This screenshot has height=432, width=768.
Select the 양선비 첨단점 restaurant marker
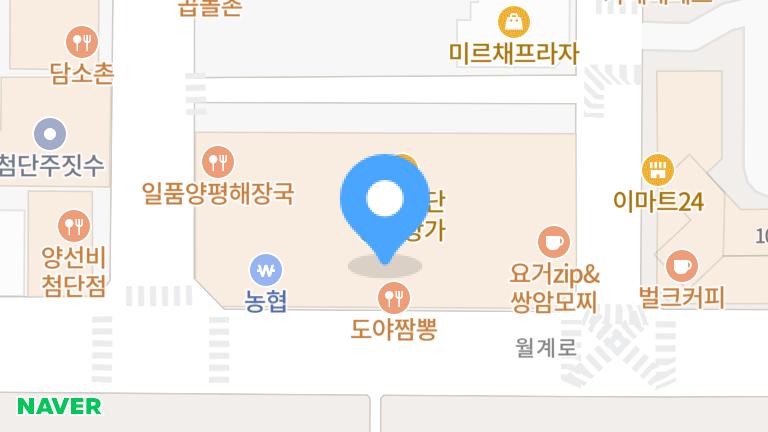click(x=74, y=227)
